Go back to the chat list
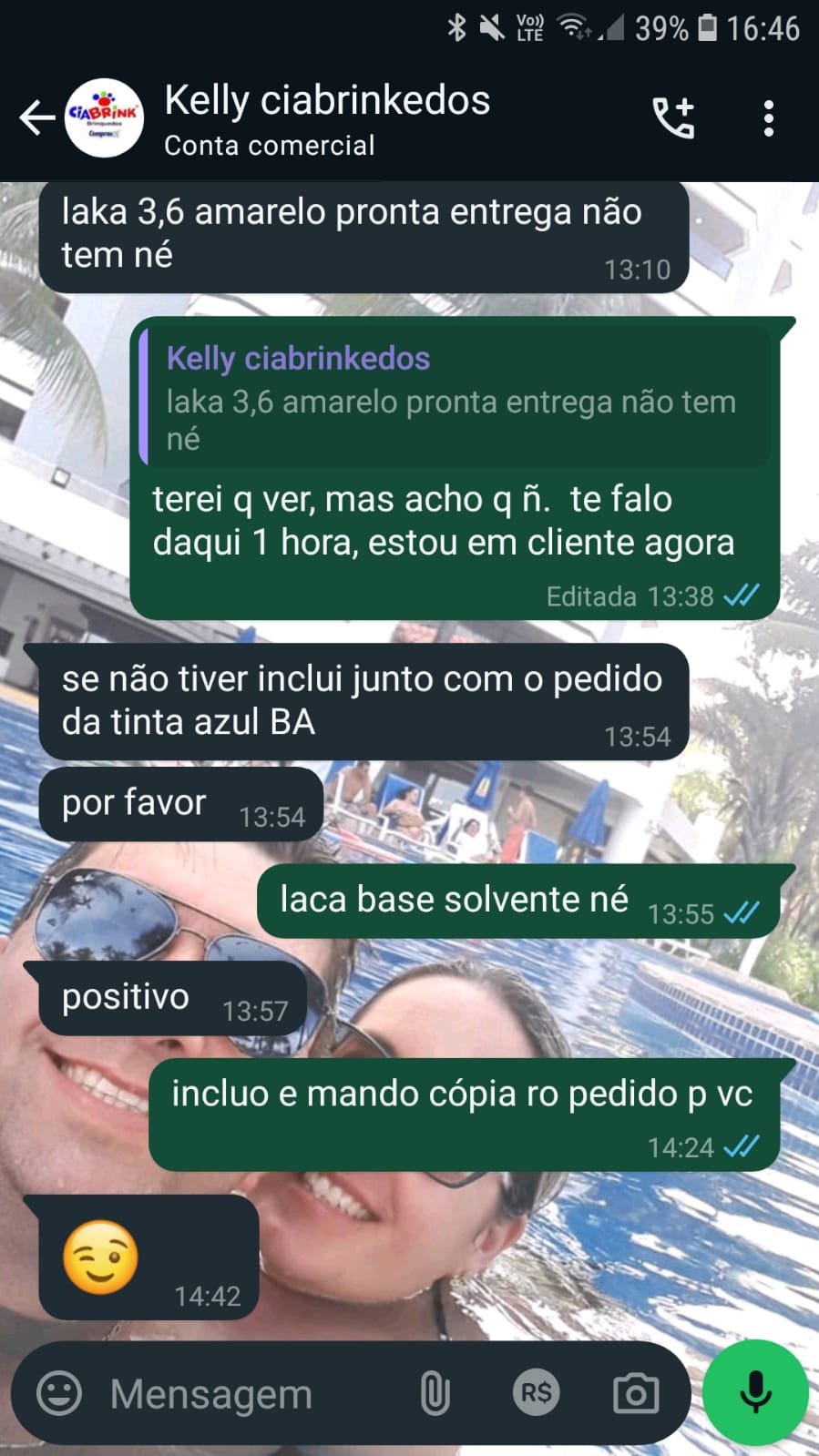819x1456 pixels. click(x=36, y=118)
